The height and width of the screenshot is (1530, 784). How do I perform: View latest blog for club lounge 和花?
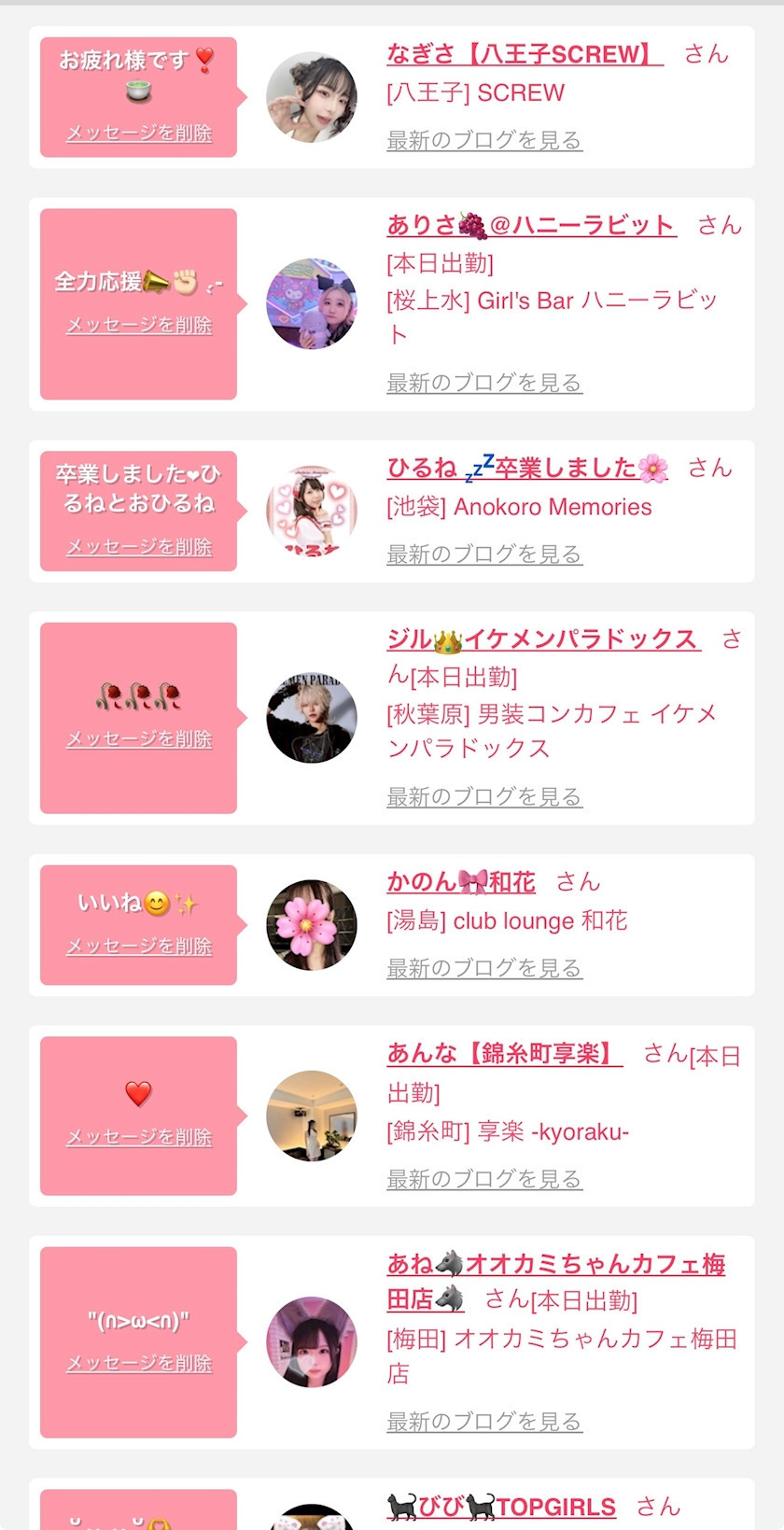(484, 969)
